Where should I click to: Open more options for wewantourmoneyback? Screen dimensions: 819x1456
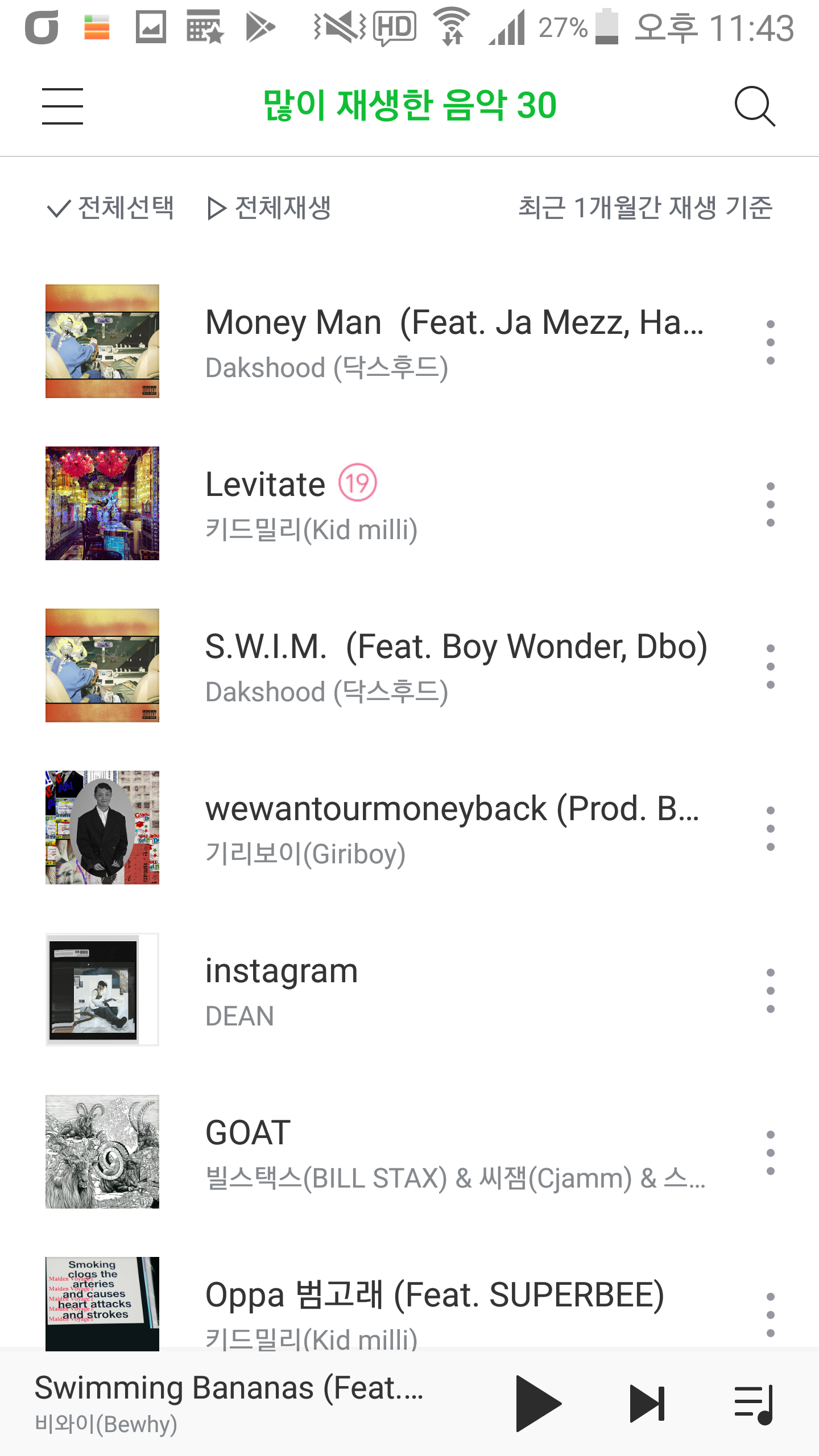pyautogui.click(x=770, y=829)
